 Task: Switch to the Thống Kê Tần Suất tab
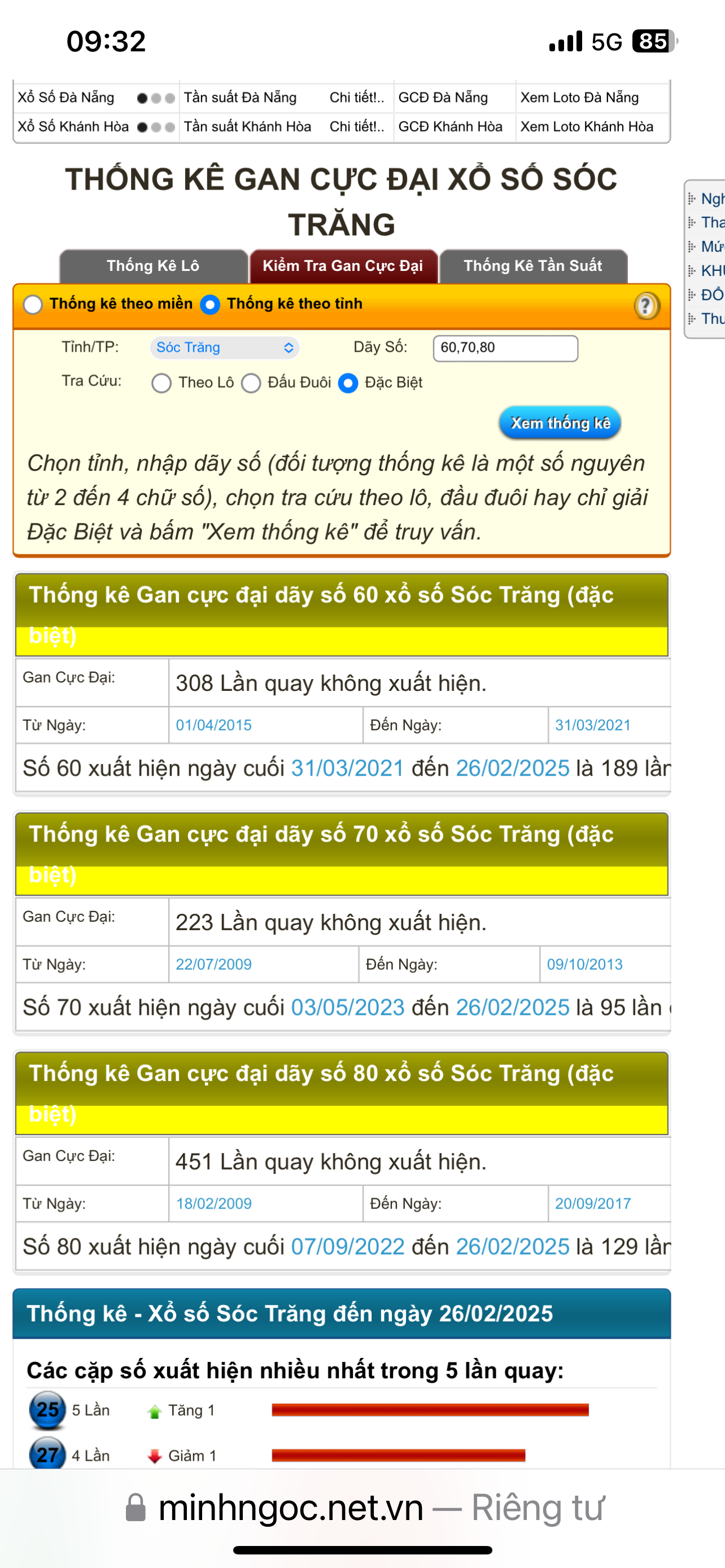[x=532, y=266]
